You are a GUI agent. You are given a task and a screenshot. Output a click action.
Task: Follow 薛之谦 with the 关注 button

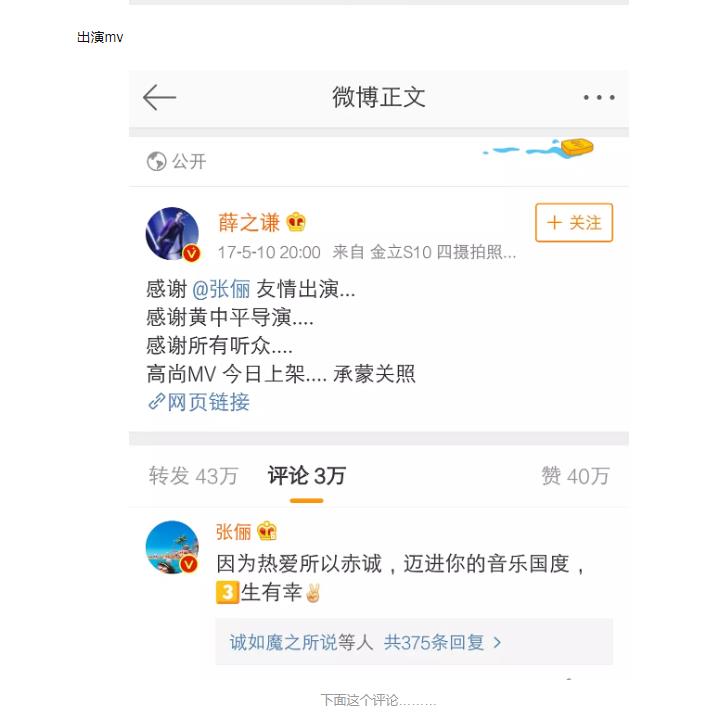click(574, 223)
